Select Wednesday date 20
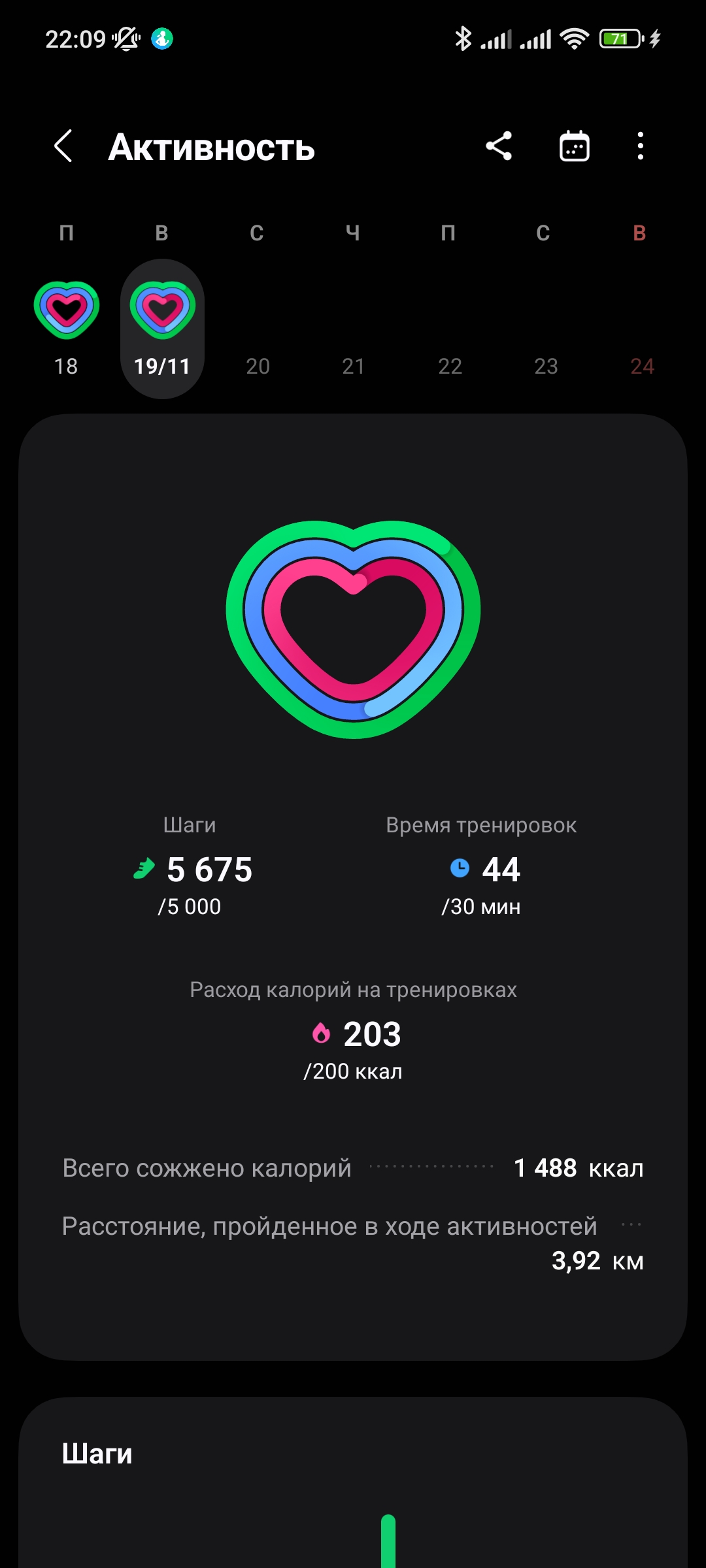This screenshot has height=1568, width=706. [257, 327]
